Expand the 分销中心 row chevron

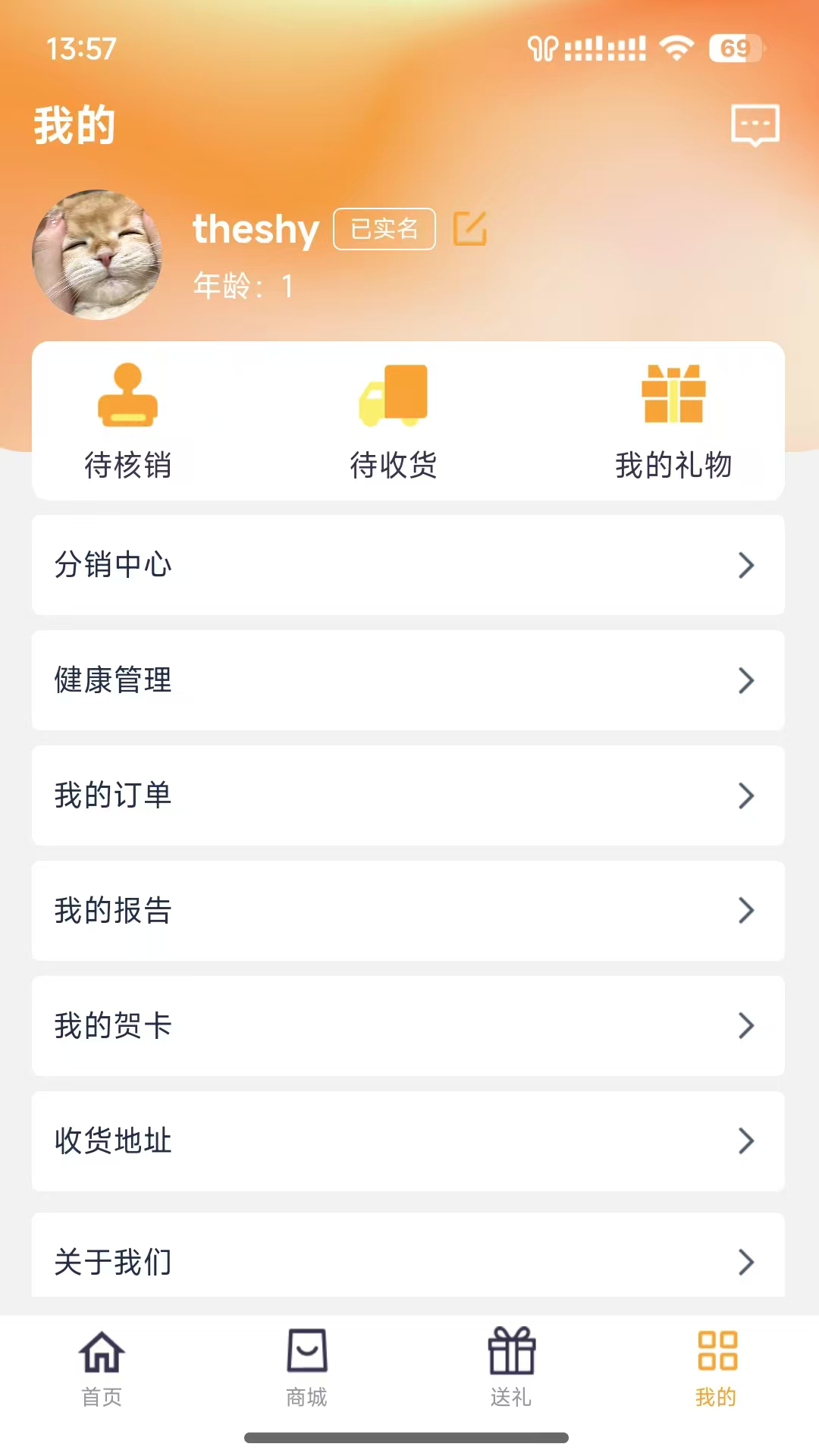pyautogui.click(x=745, y=565)
